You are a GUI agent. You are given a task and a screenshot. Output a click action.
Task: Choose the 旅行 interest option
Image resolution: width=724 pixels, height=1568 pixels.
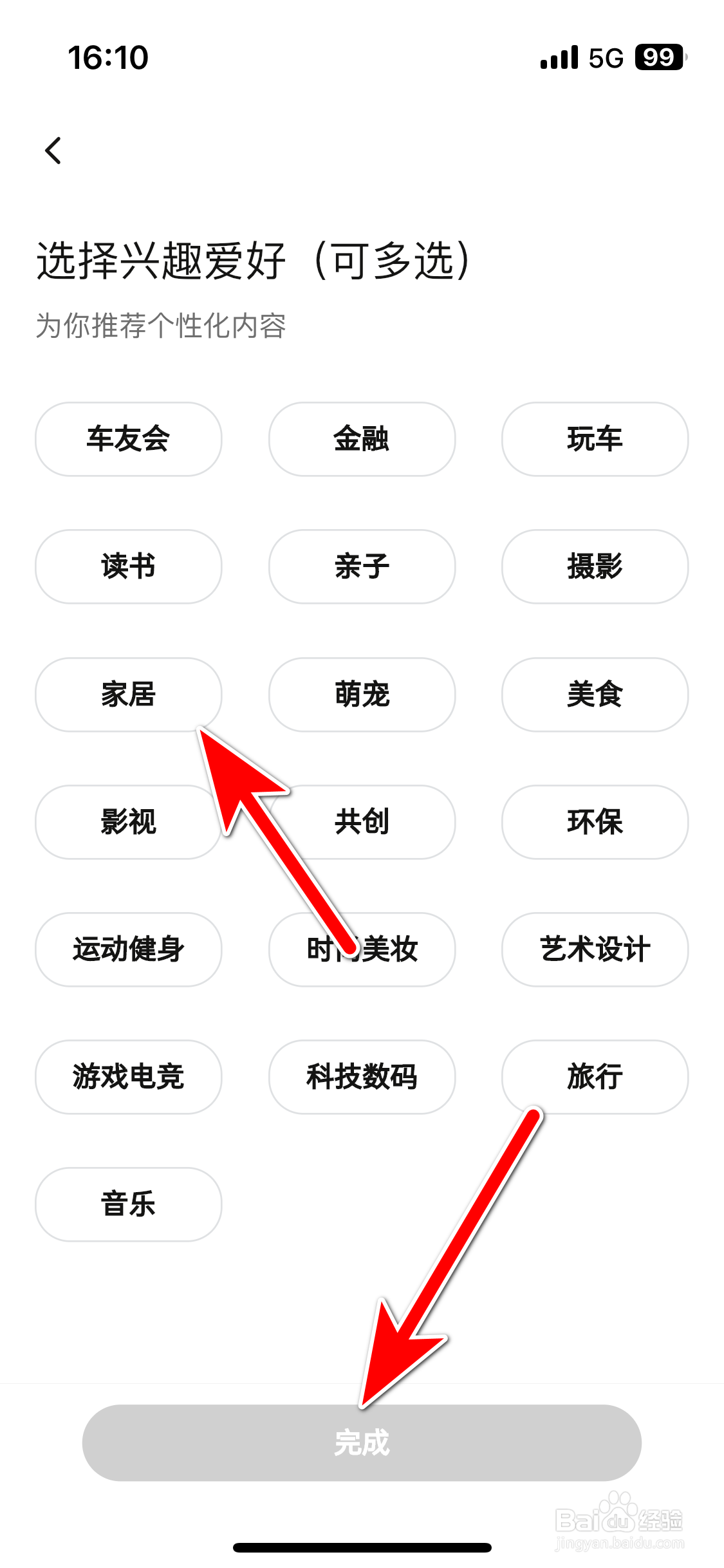(594, 1076)
